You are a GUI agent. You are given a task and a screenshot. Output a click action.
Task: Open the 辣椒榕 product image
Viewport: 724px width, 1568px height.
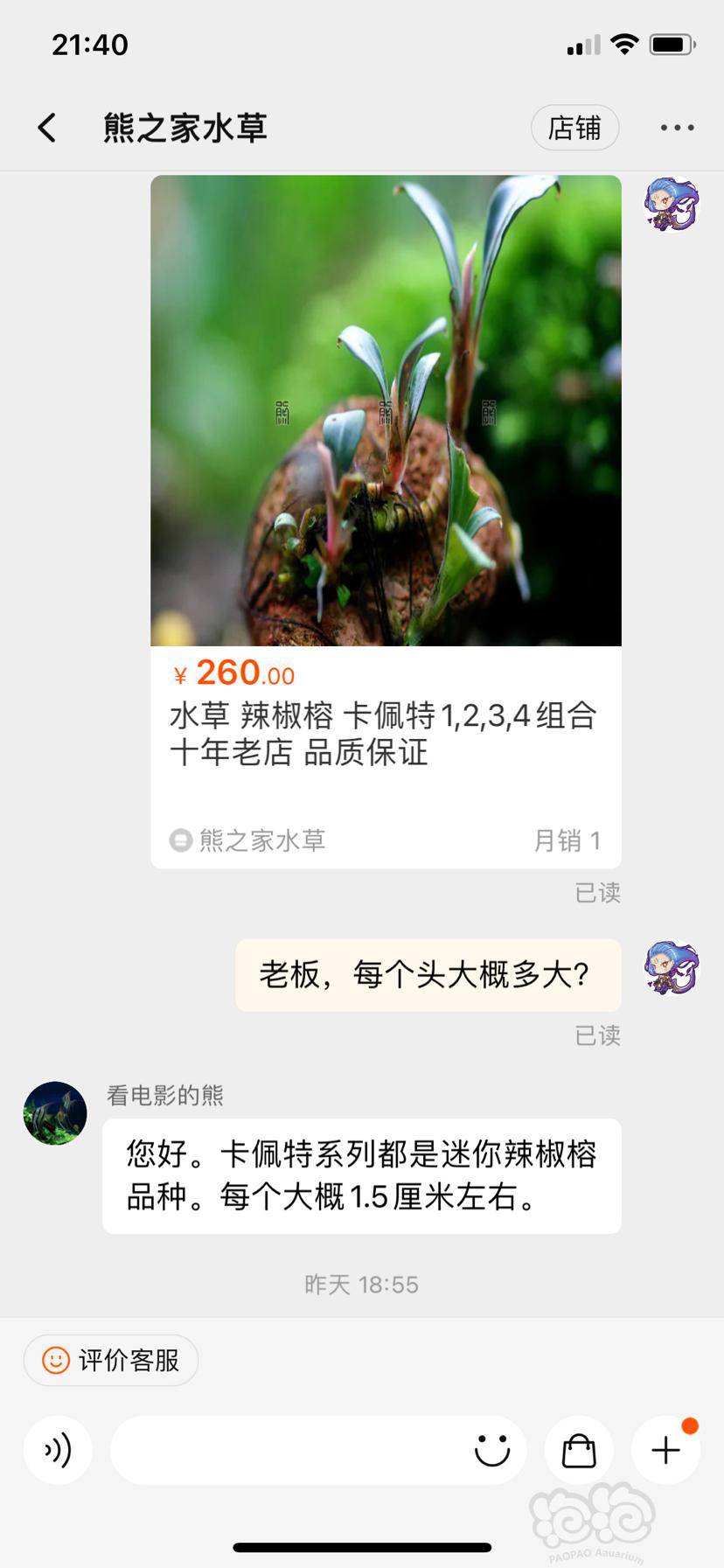[386, 411]
